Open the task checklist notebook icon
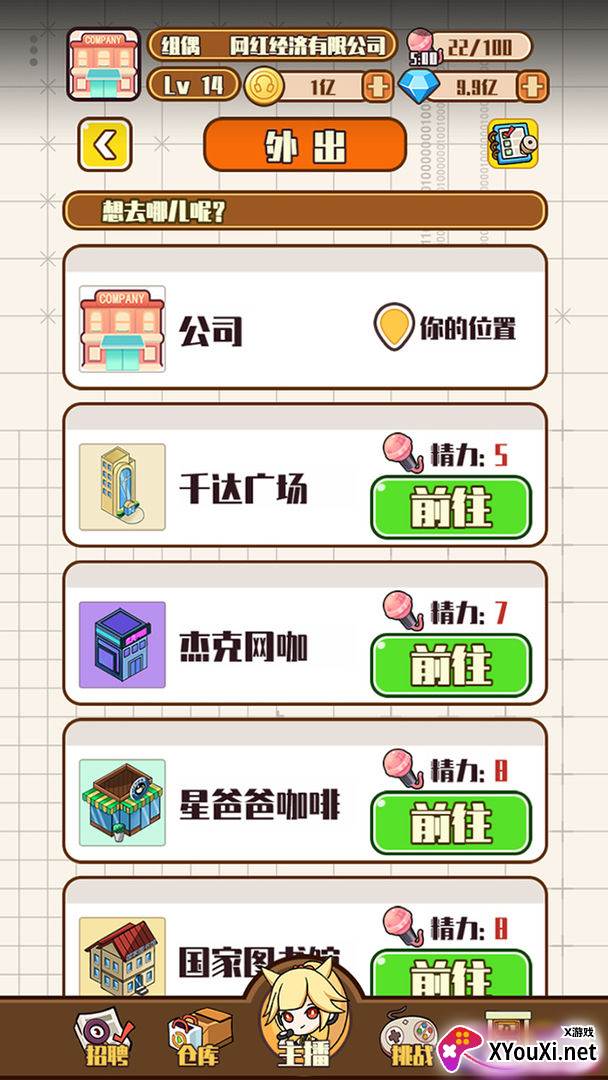This screenshot has width=608, height=1080. click(x=512, y=144)
